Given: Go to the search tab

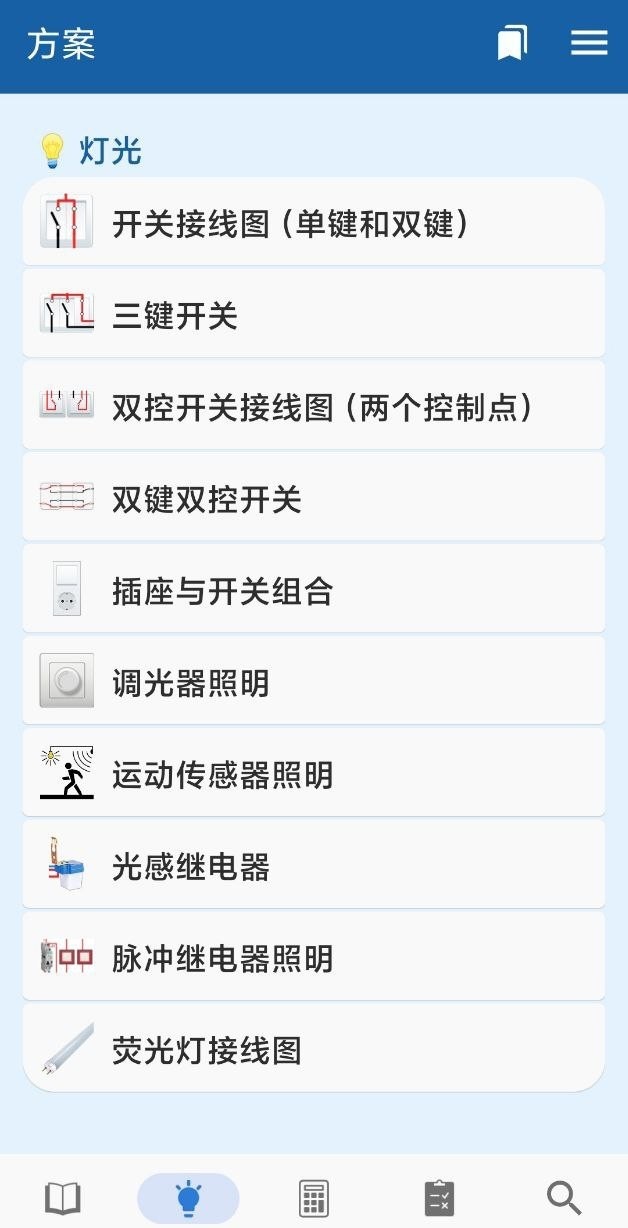Looking at the screenshot, I should 564,1197.
